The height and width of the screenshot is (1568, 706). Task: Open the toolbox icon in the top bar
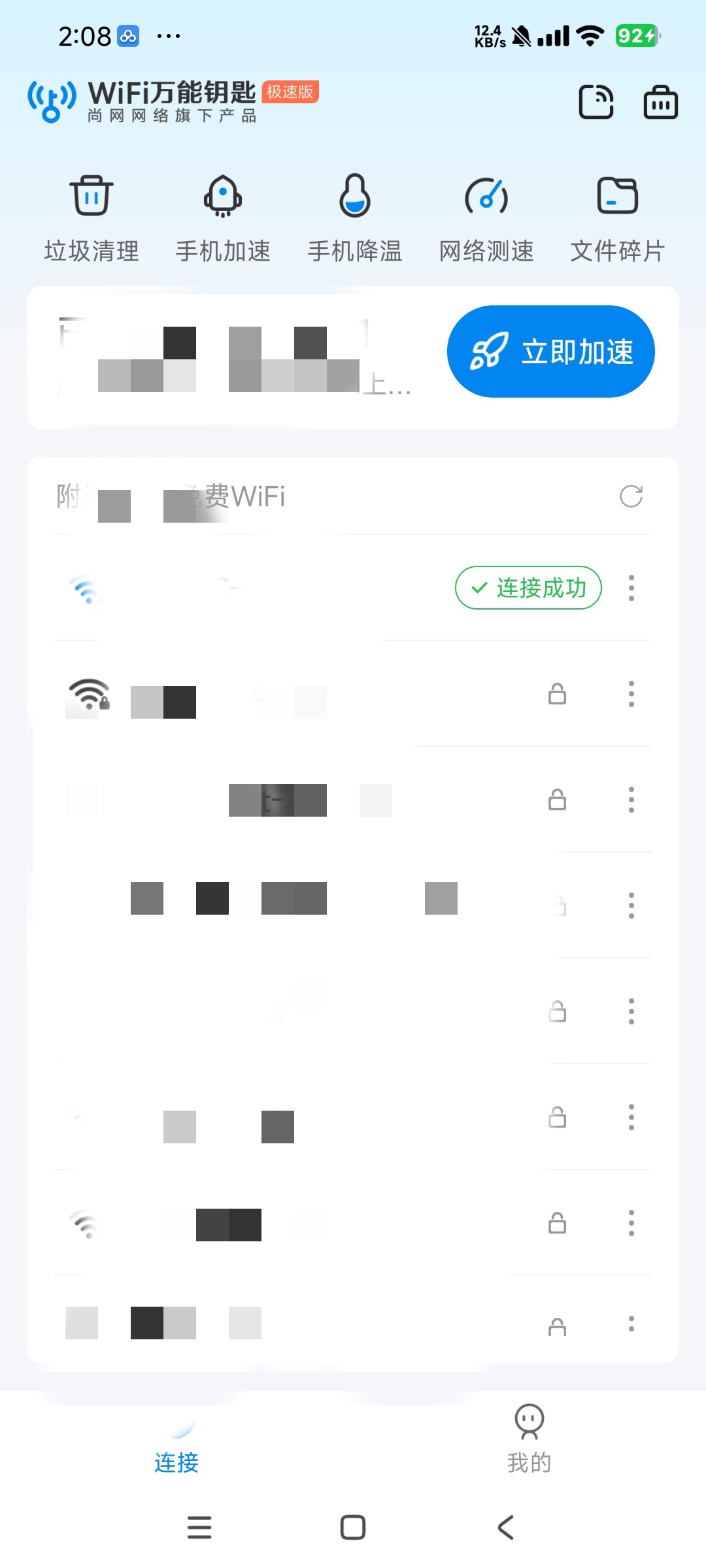tap(660, 103)
